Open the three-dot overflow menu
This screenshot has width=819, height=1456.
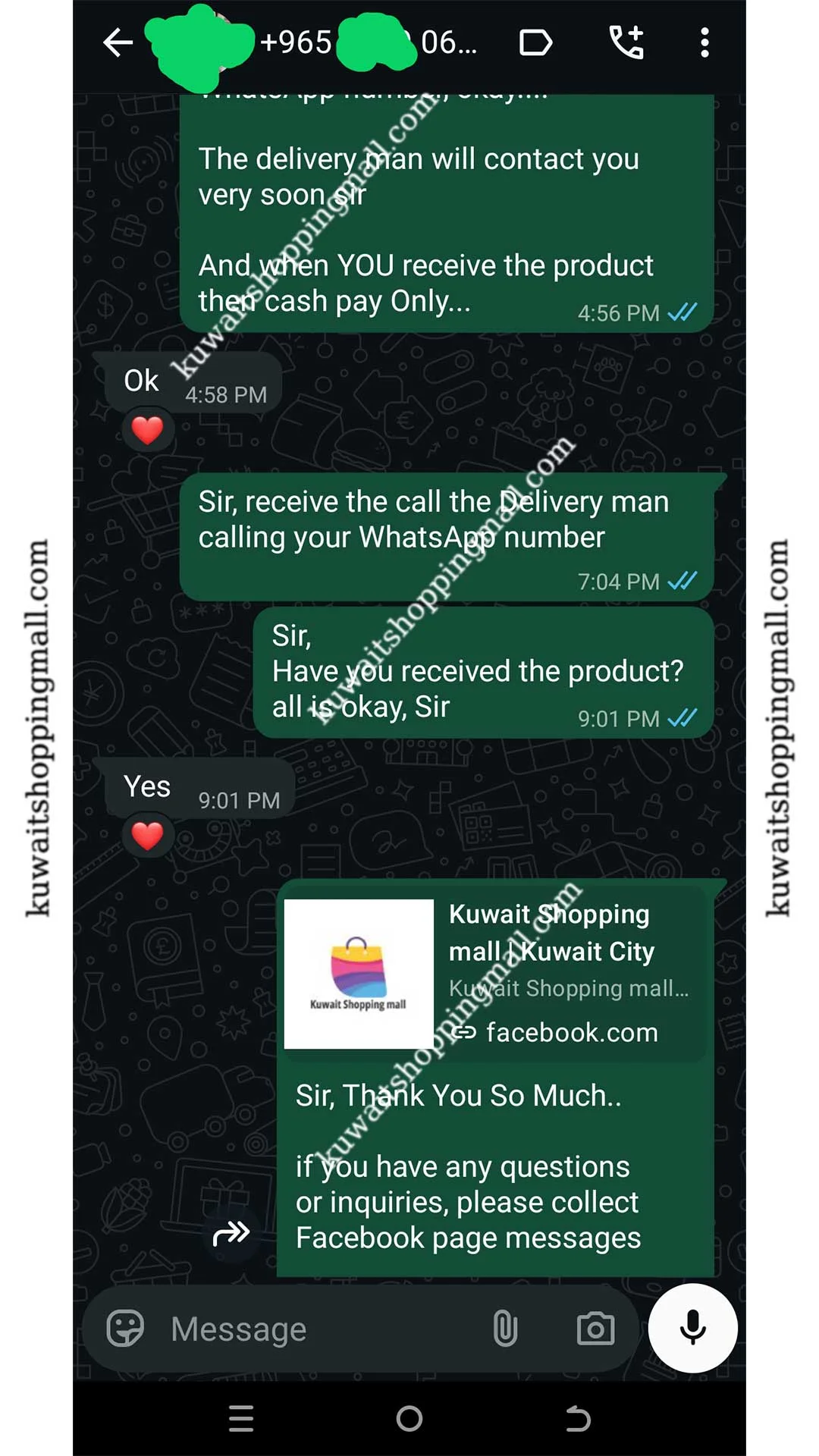click(704, 42)
